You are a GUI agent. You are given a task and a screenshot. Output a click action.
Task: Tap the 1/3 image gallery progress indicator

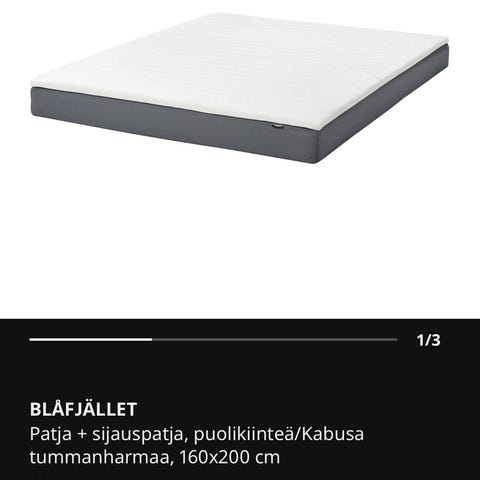(x=428, y=340)
